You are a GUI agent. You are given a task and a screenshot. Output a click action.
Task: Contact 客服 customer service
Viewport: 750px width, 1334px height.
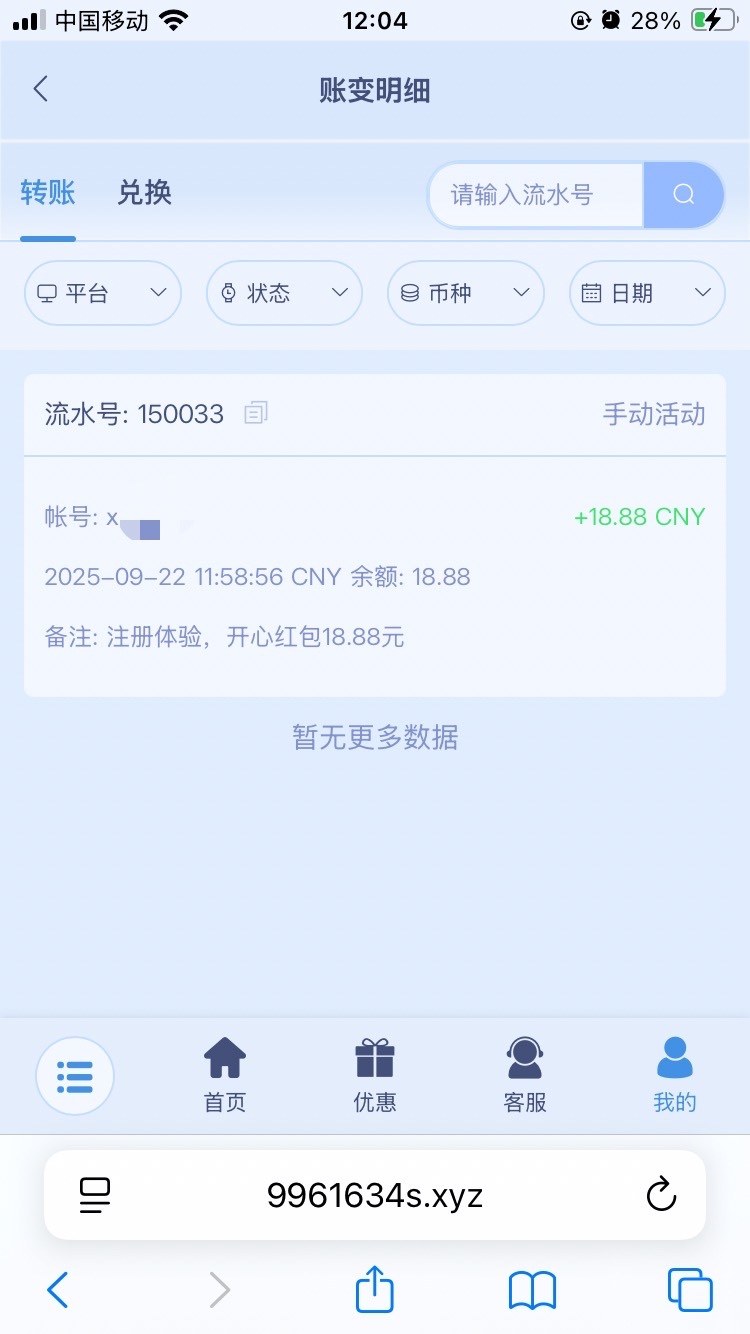(525, 1075)
